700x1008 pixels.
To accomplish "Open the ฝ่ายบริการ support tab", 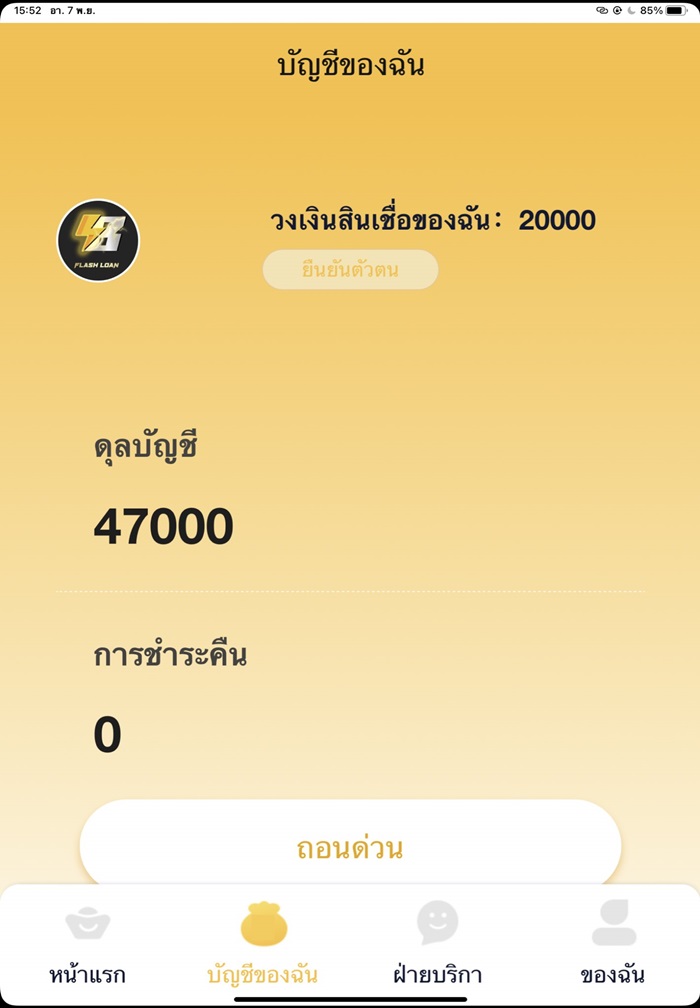I will point(438,943).
